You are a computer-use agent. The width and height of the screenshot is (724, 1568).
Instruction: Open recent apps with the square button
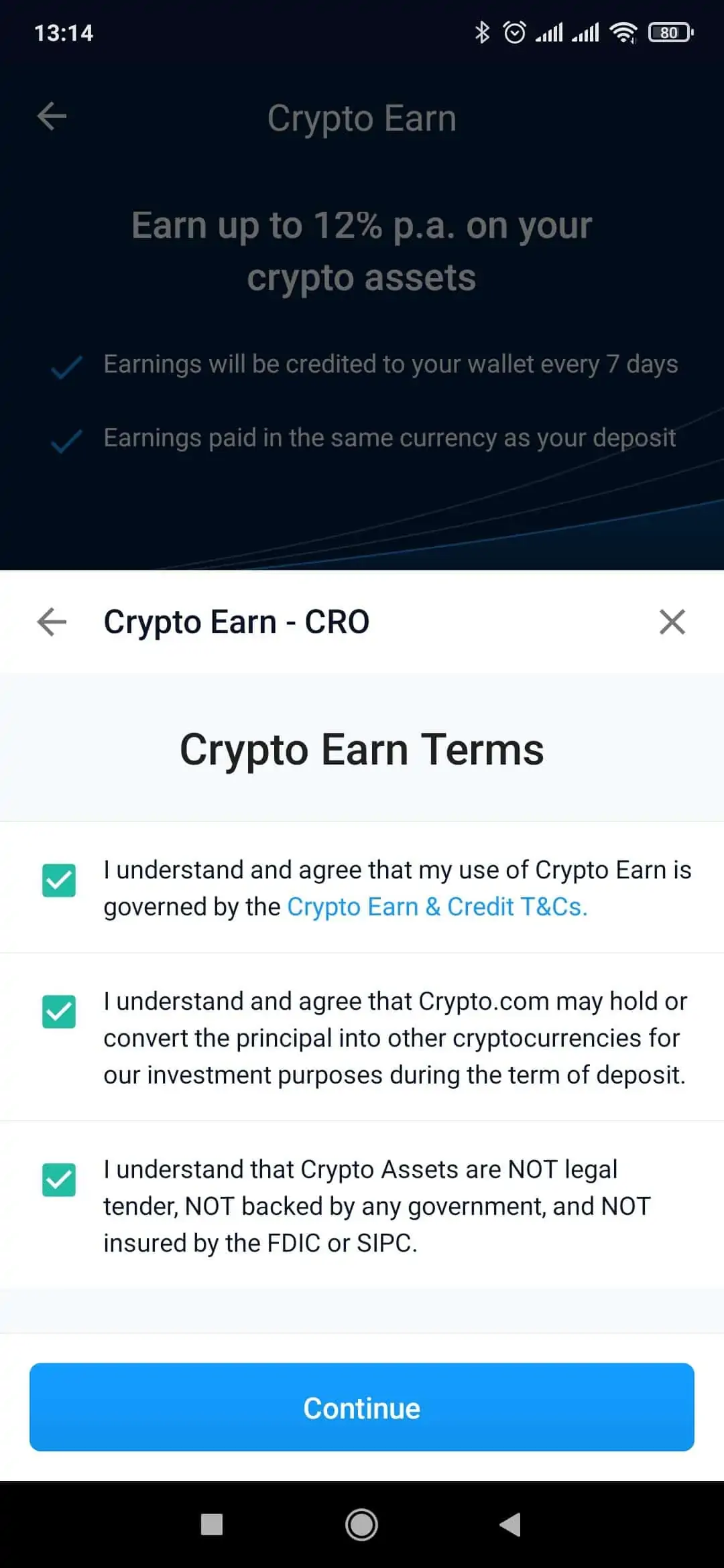point(212,1525)
